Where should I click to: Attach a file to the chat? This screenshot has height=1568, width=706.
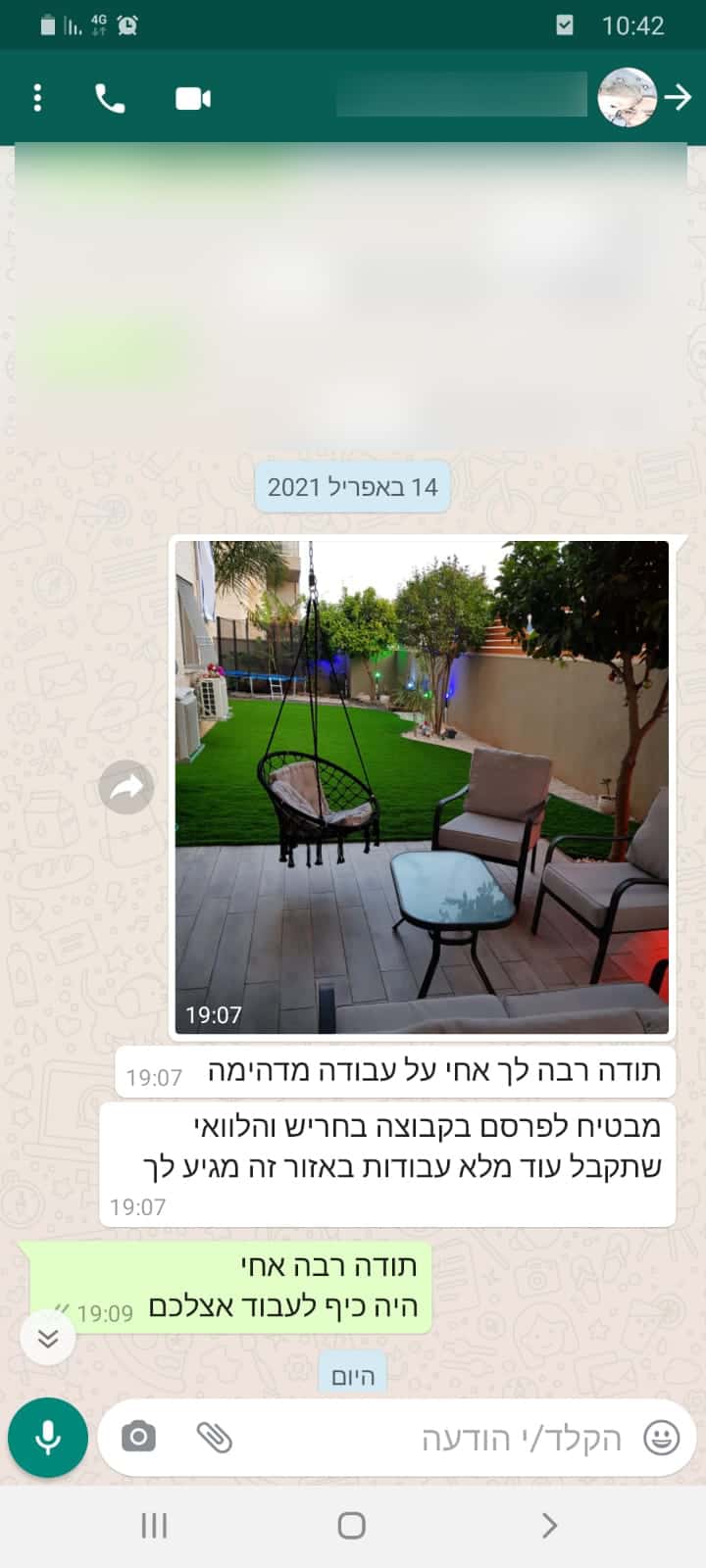214,1438
